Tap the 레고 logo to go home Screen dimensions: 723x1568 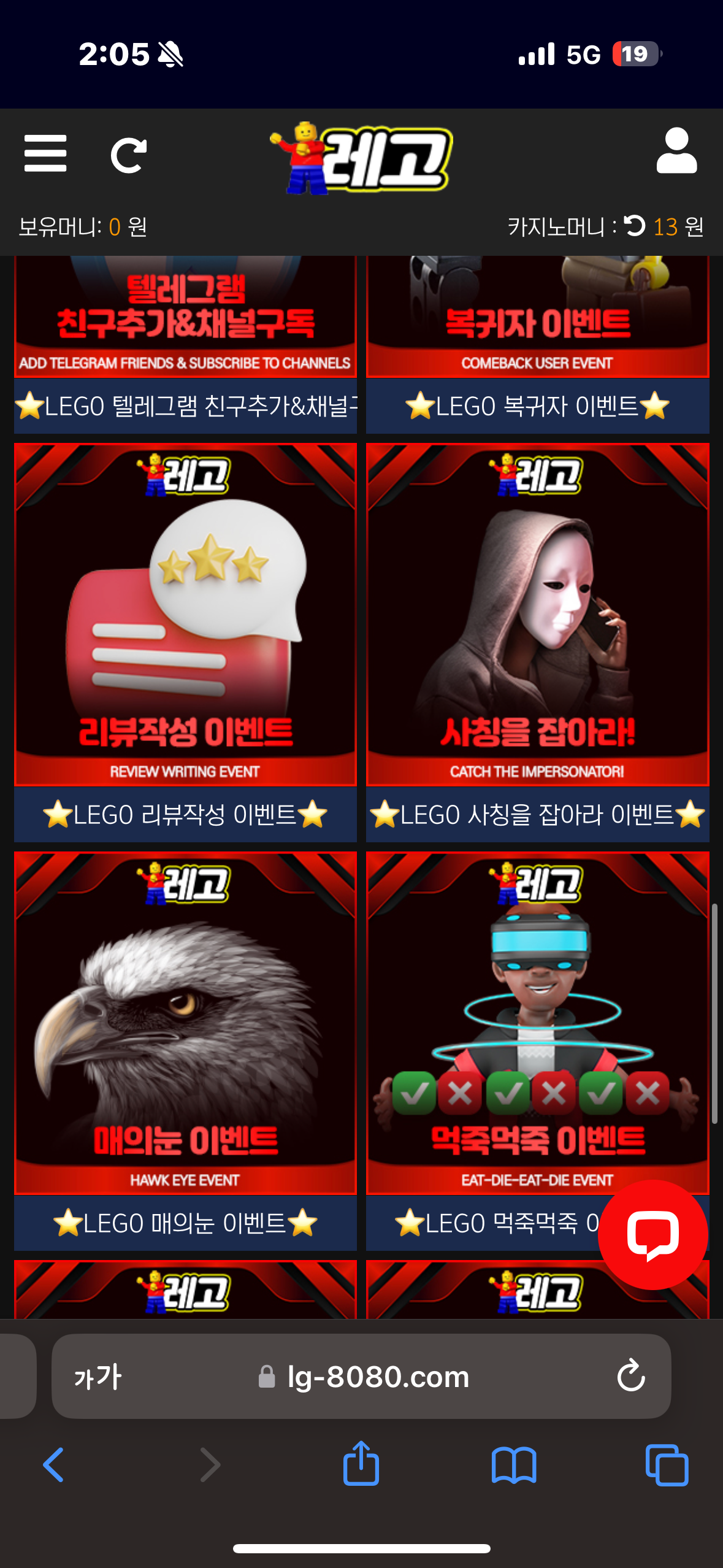pos(361,158)
